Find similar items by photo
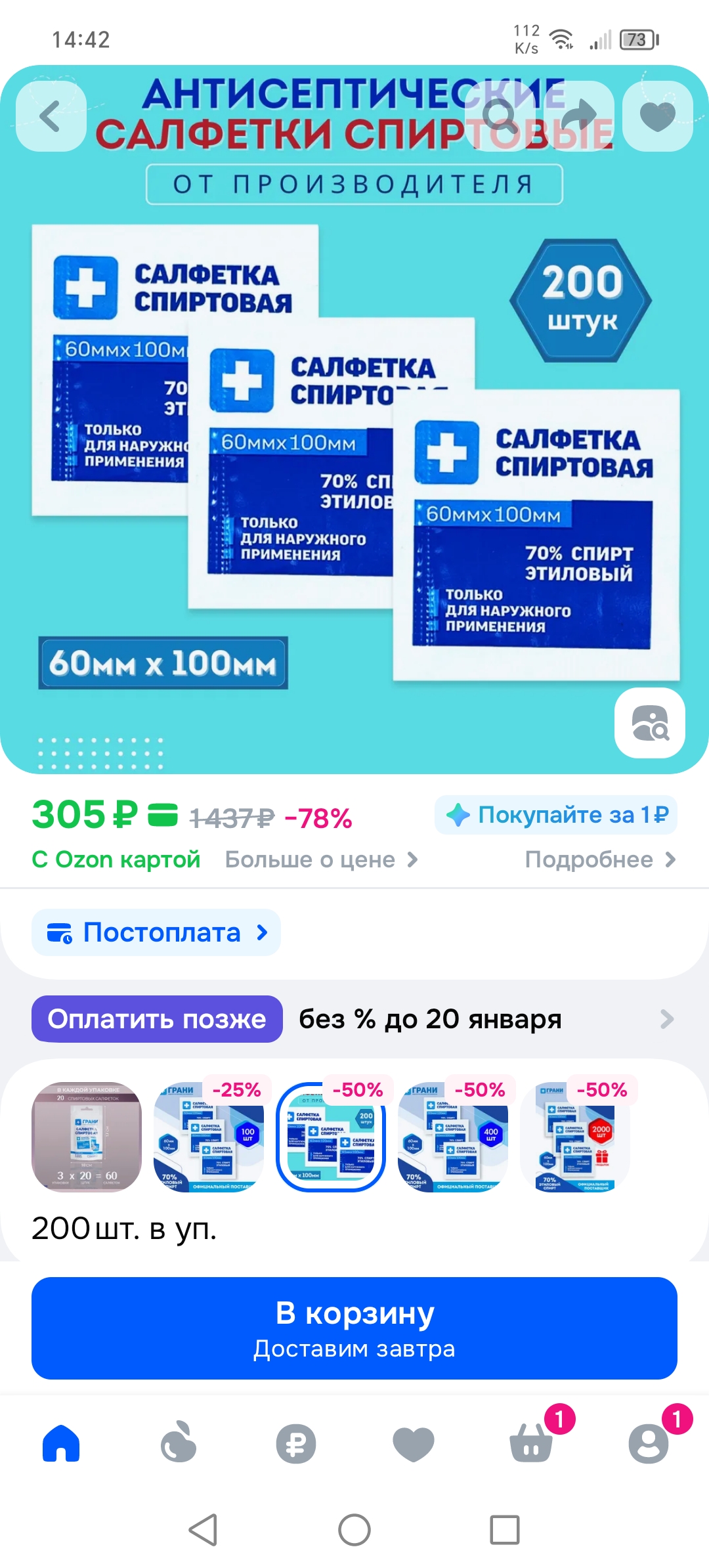Screen dimensions: 709x1568 click(x=649, y=722)
